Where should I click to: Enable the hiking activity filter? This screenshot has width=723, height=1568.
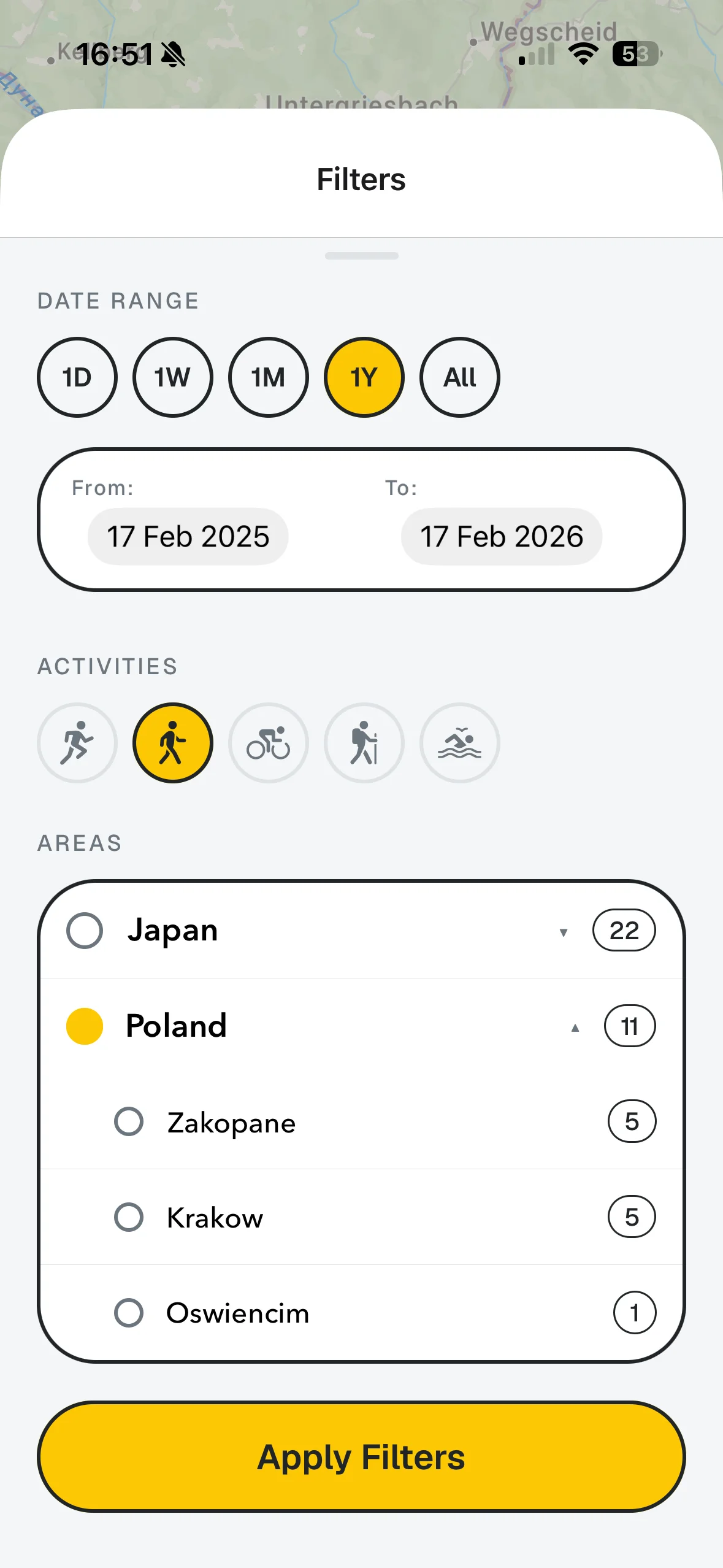coord(364,742)
